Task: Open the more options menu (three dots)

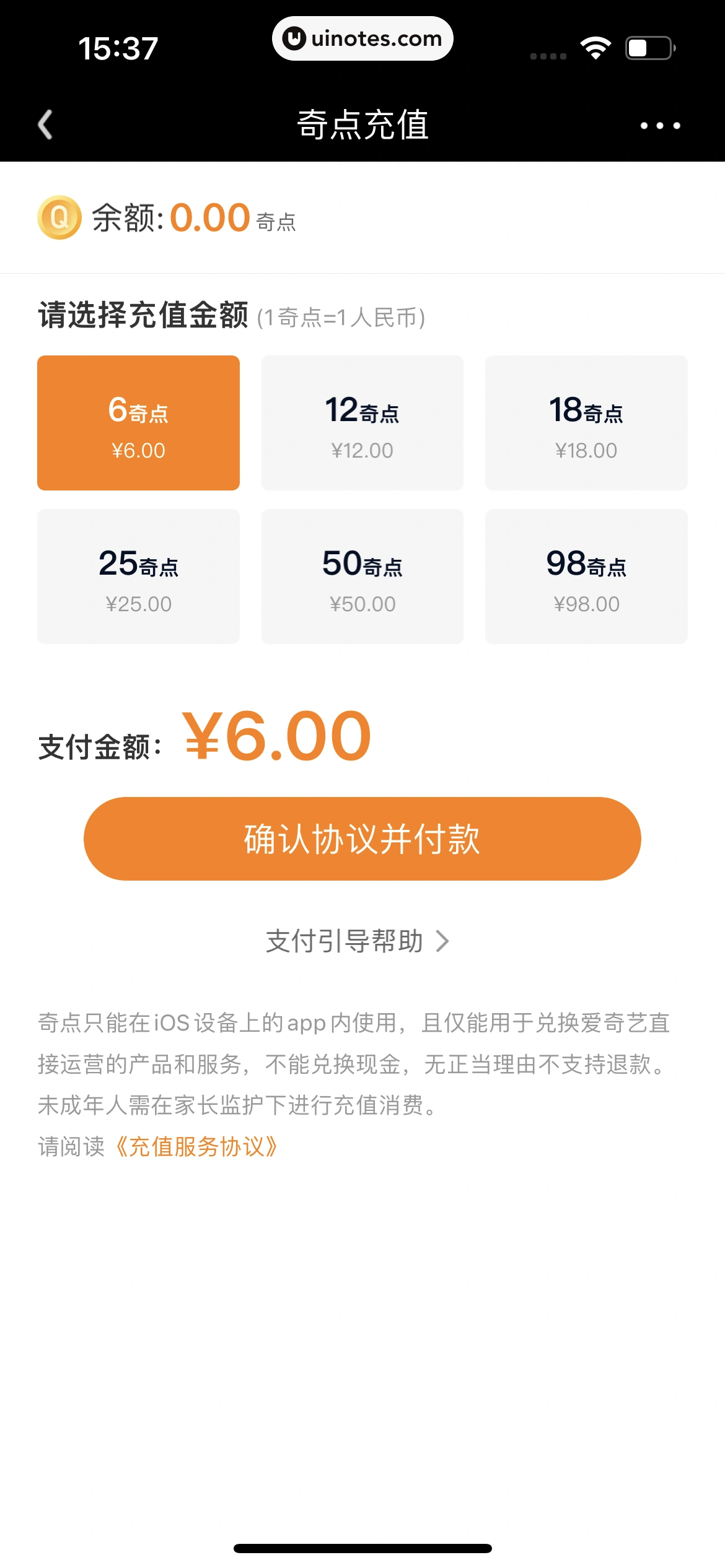Action: click(659, 126)
